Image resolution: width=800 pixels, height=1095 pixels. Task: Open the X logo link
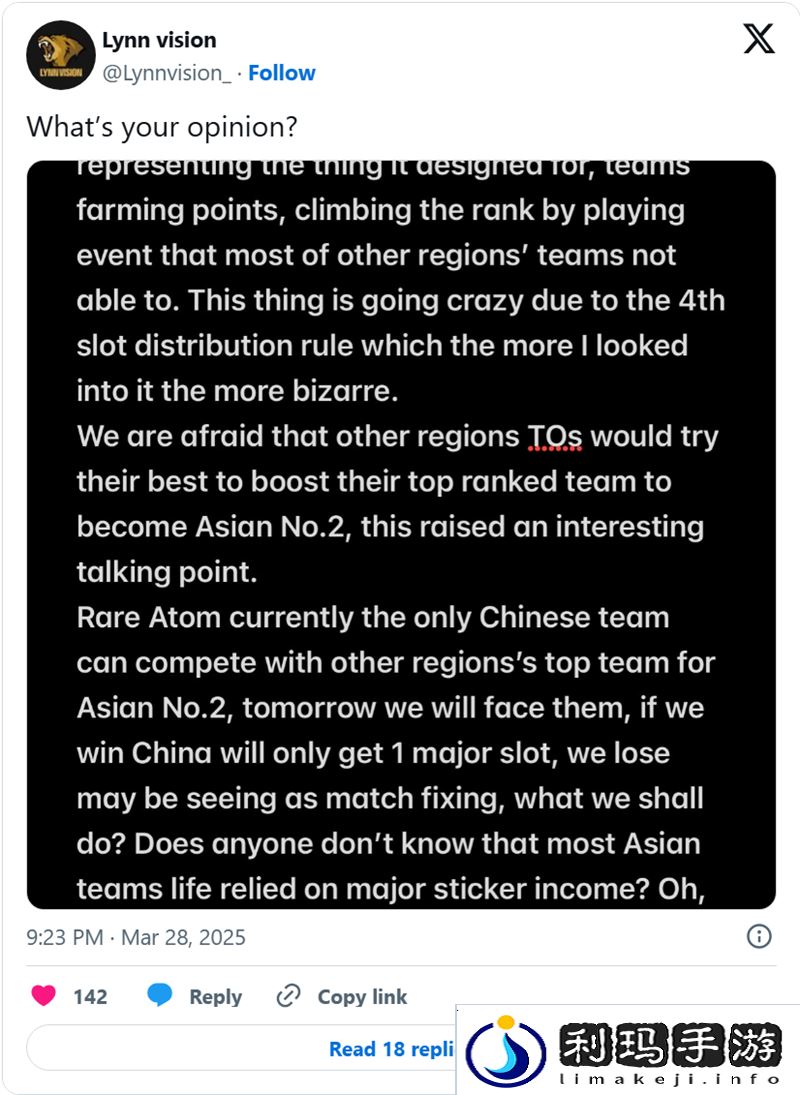[759, 39]
